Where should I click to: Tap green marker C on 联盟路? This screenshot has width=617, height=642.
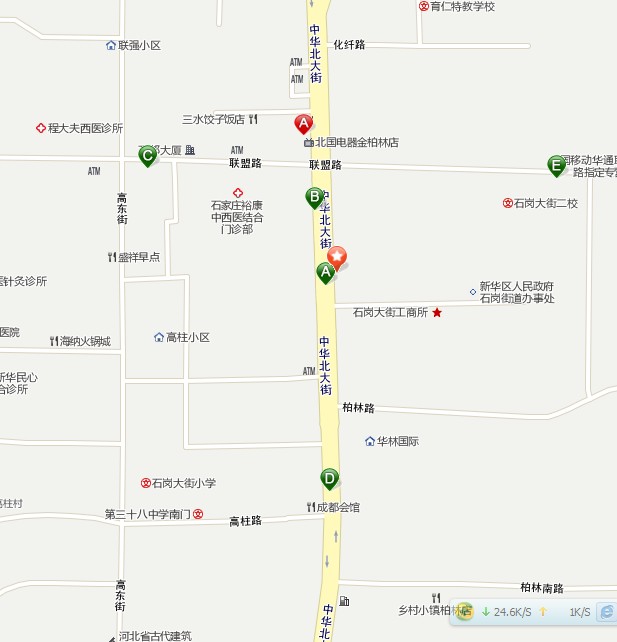click(x=148, y=155)
